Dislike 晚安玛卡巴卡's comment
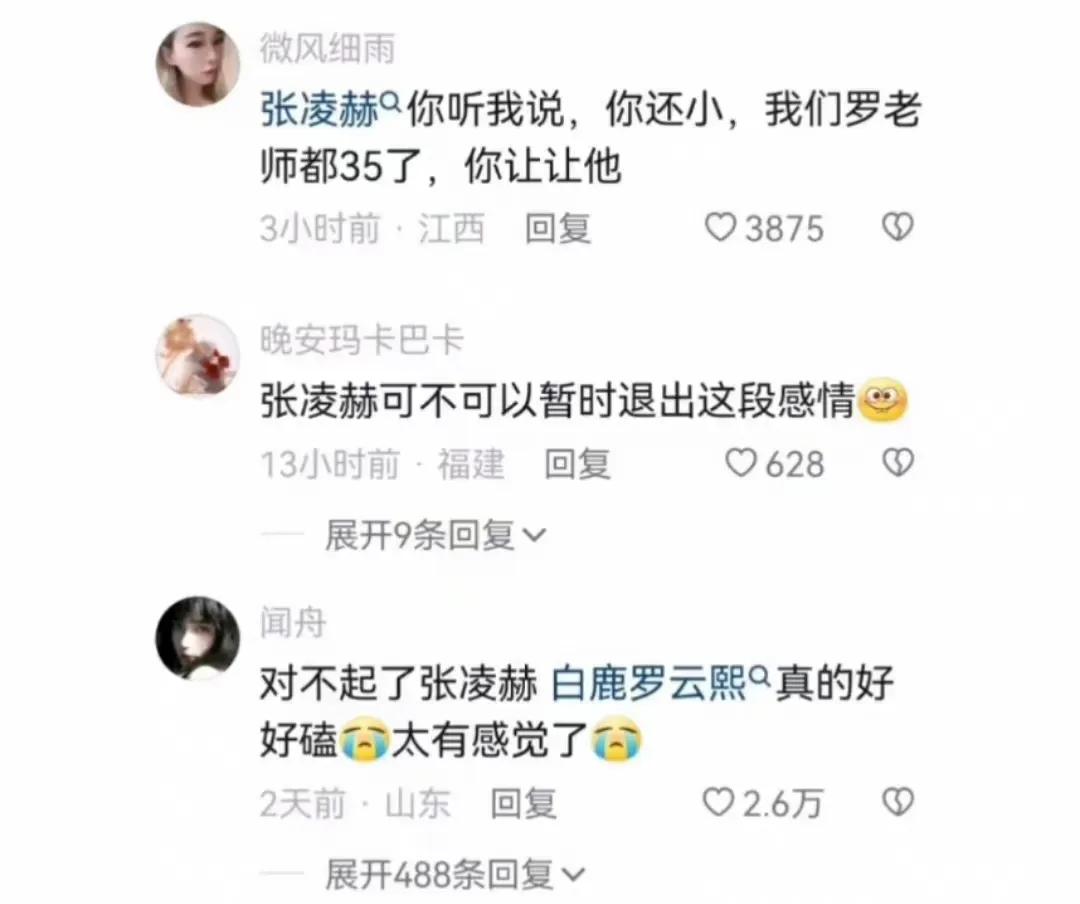Viewport: 1080px width, 904px height. pyautogui.click(x=897, y=463)
